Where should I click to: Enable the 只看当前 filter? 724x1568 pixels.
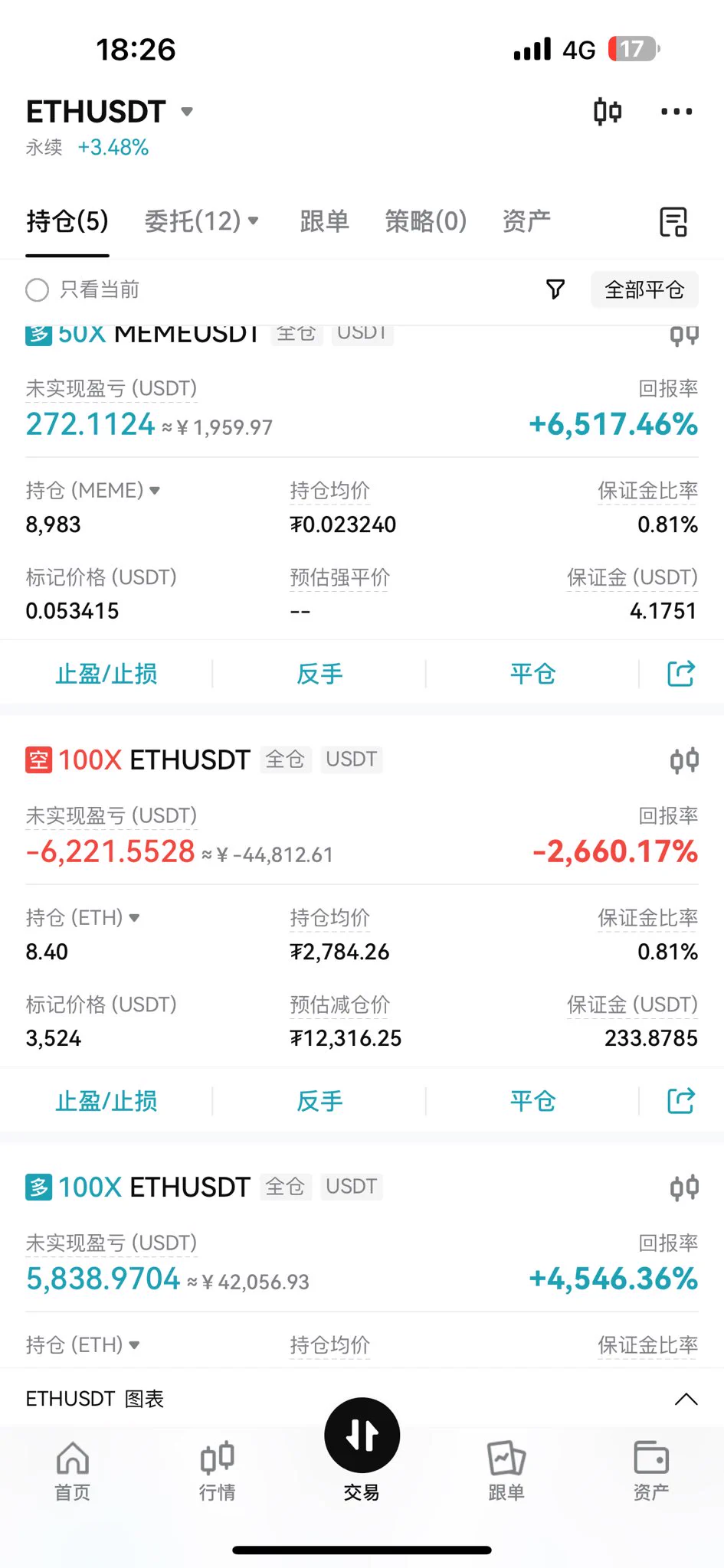click(x=37, y=289)
